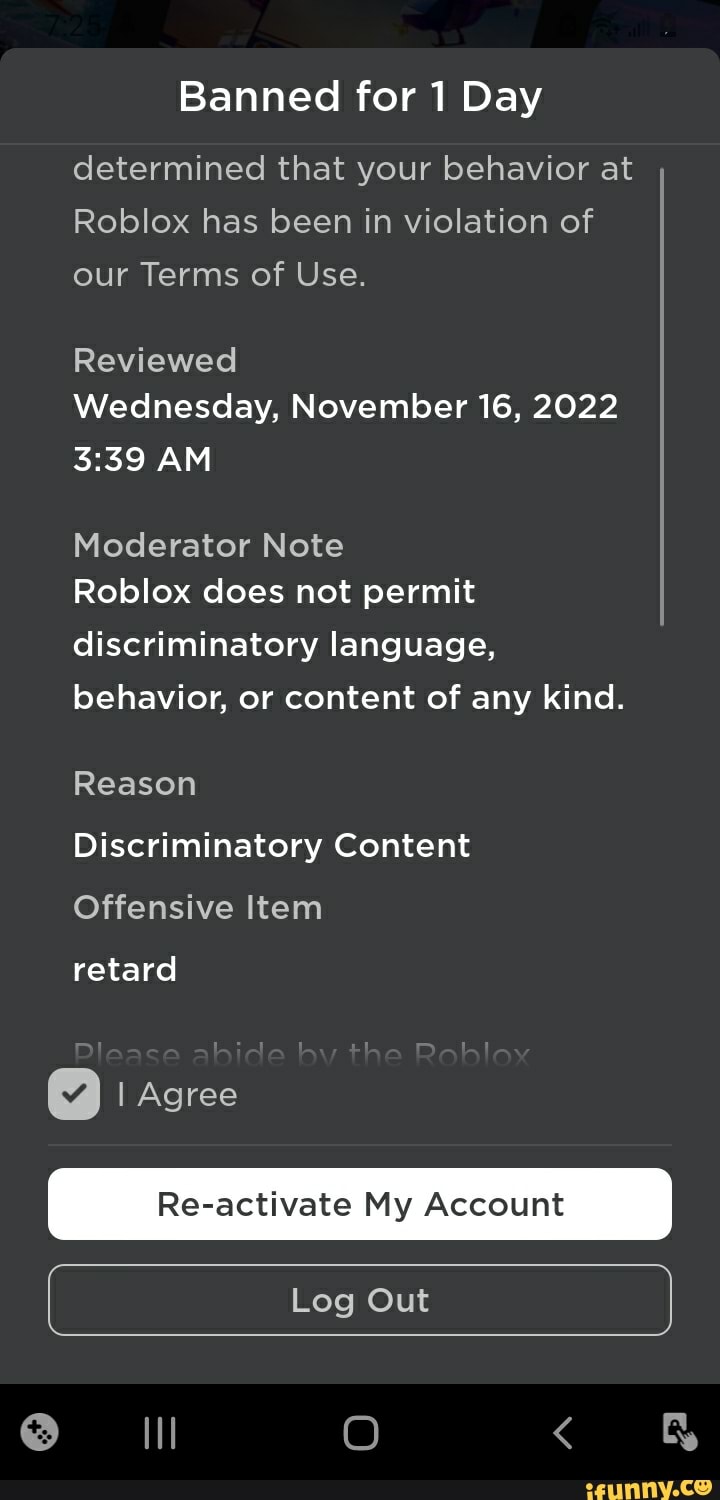
Task: Tap the Moderator Note heading
Action: tap(208, 545)
